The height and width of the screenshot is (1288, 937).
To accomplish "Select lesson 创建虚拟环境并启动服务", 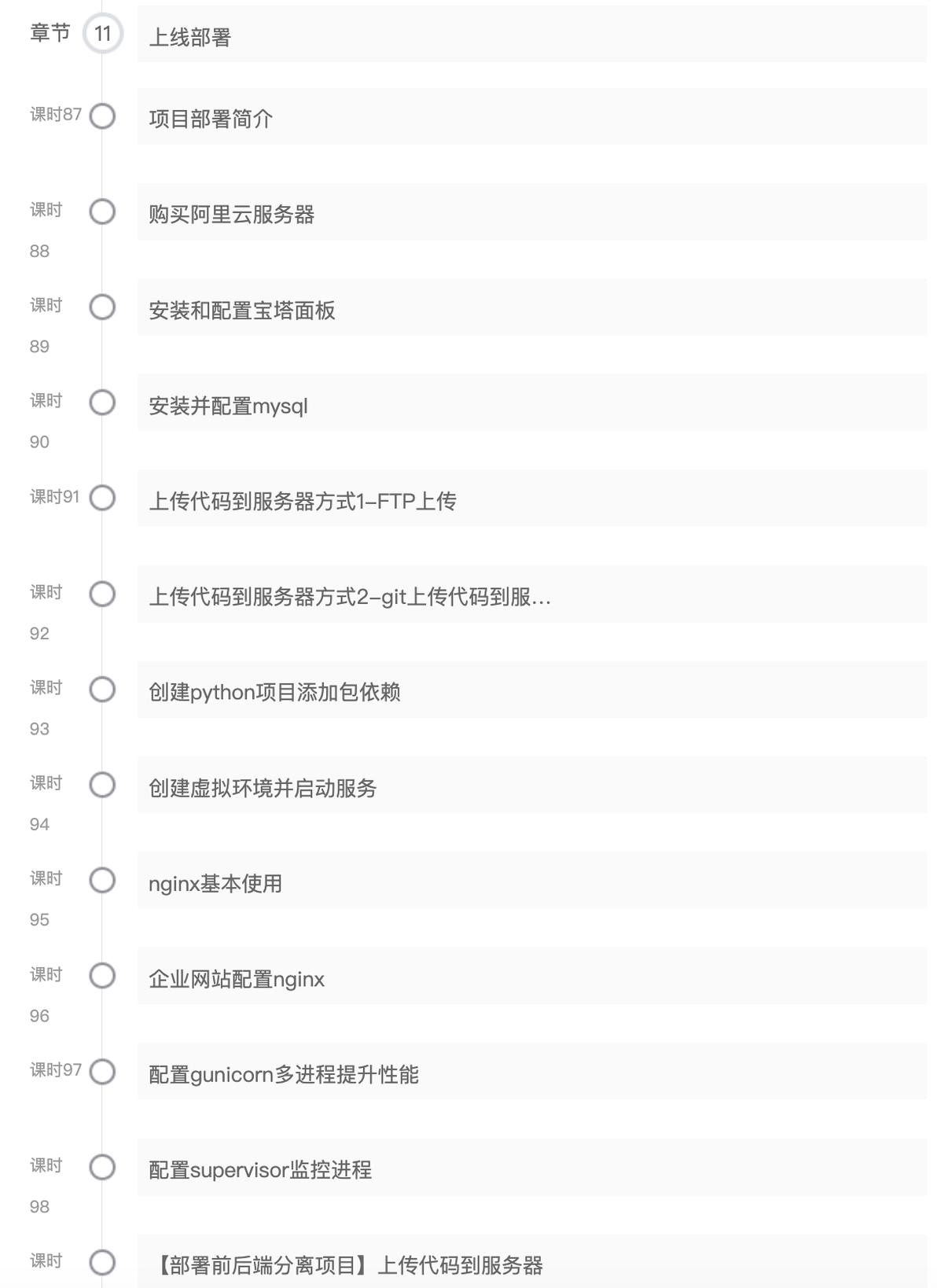I will pyautogui.click(x=532, y=785).
